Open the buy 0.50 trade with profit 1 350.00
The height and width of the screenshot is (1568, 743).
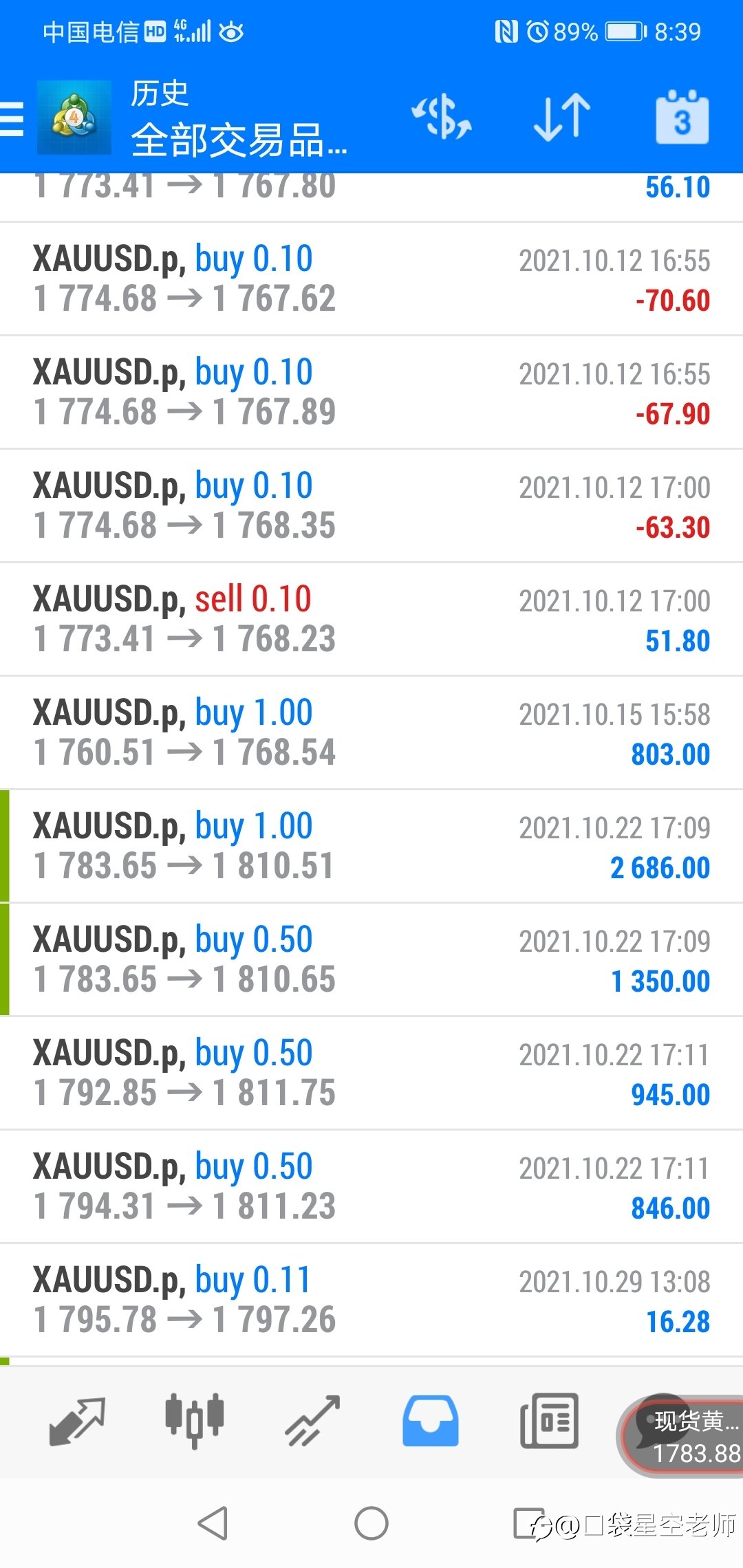tap(371, 959)
